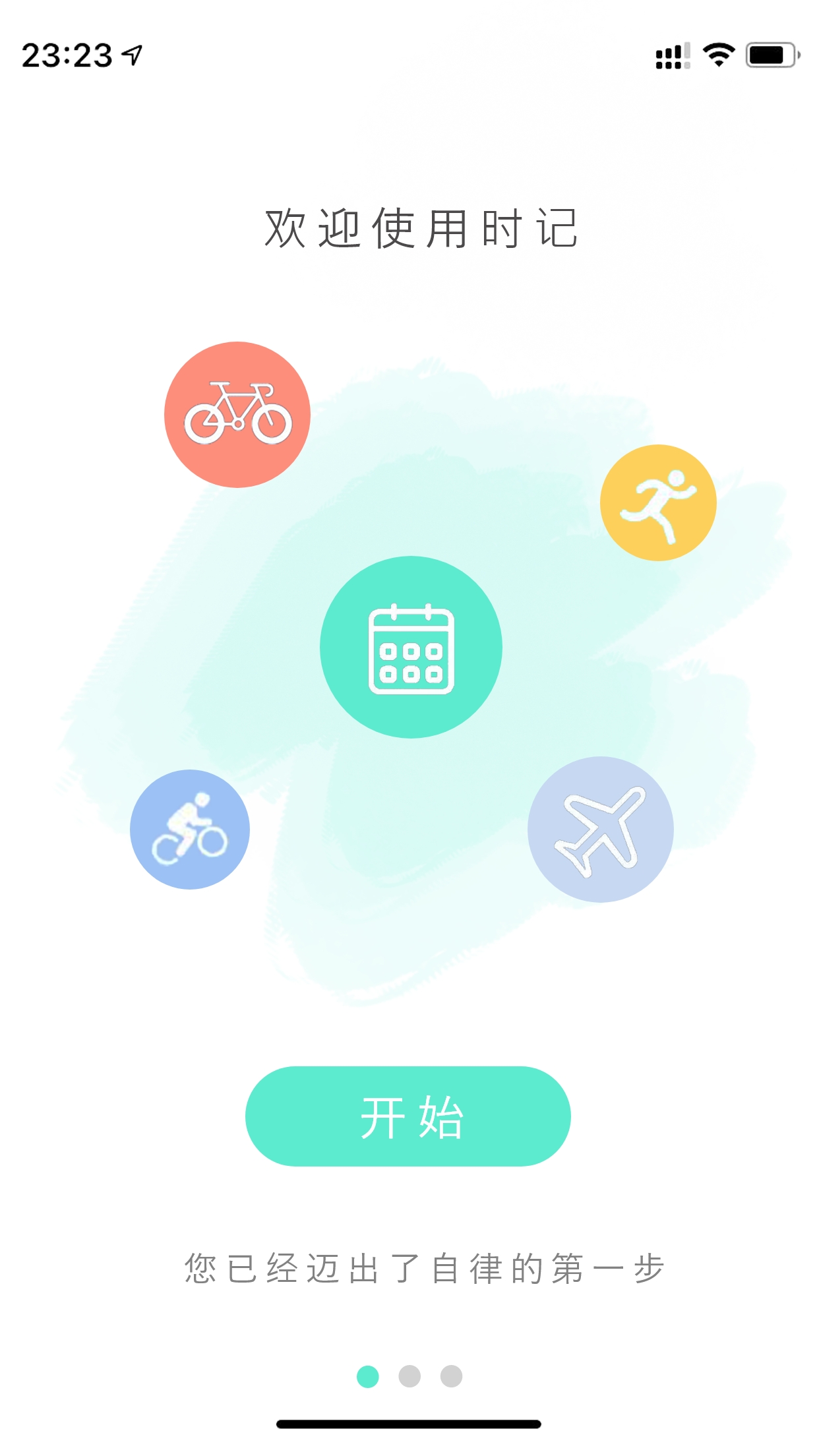The image size is (819, 1456).
Task: Select the second page indicator dot
Action: (409, 1376)
